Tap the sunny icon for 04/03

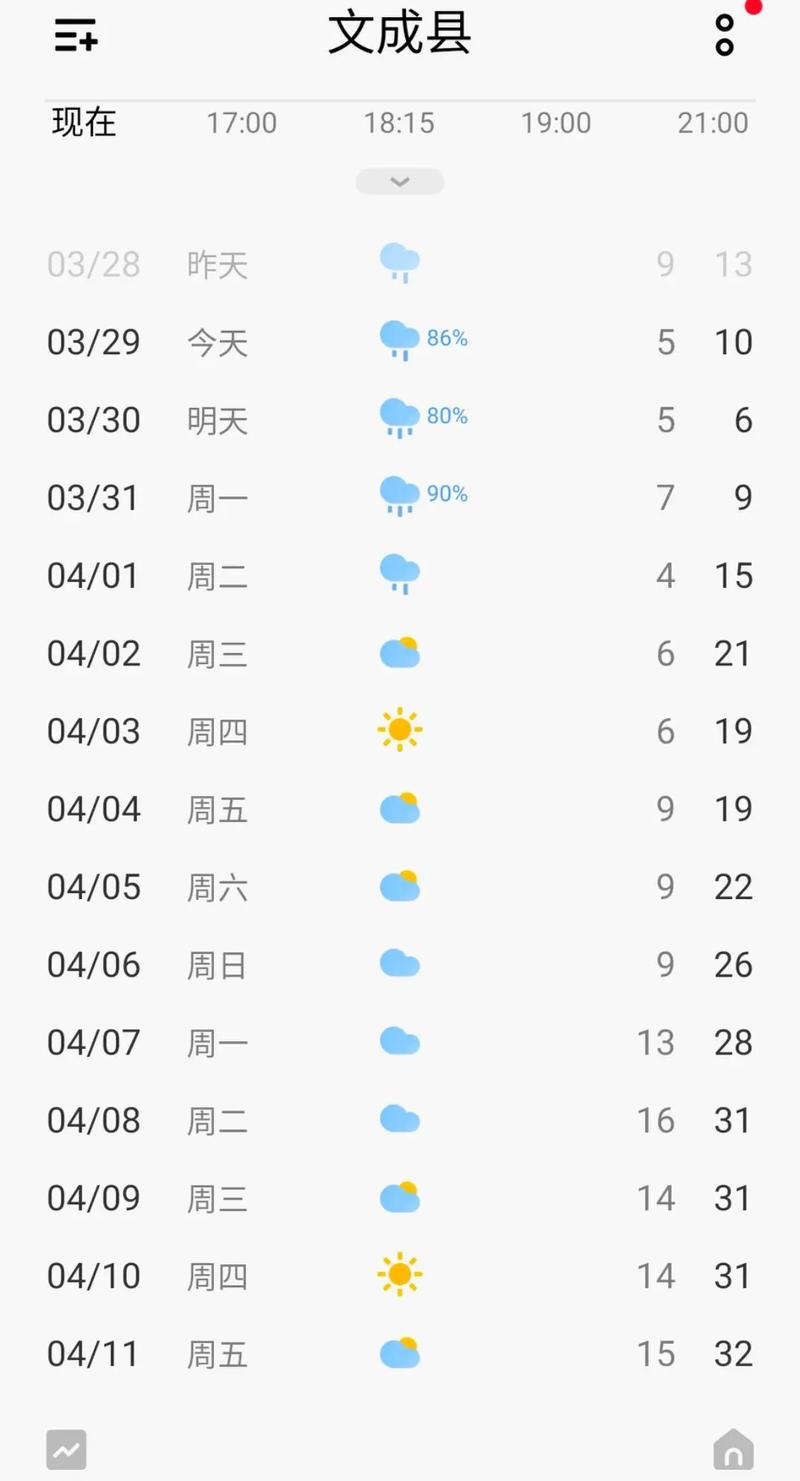(400, 730)
